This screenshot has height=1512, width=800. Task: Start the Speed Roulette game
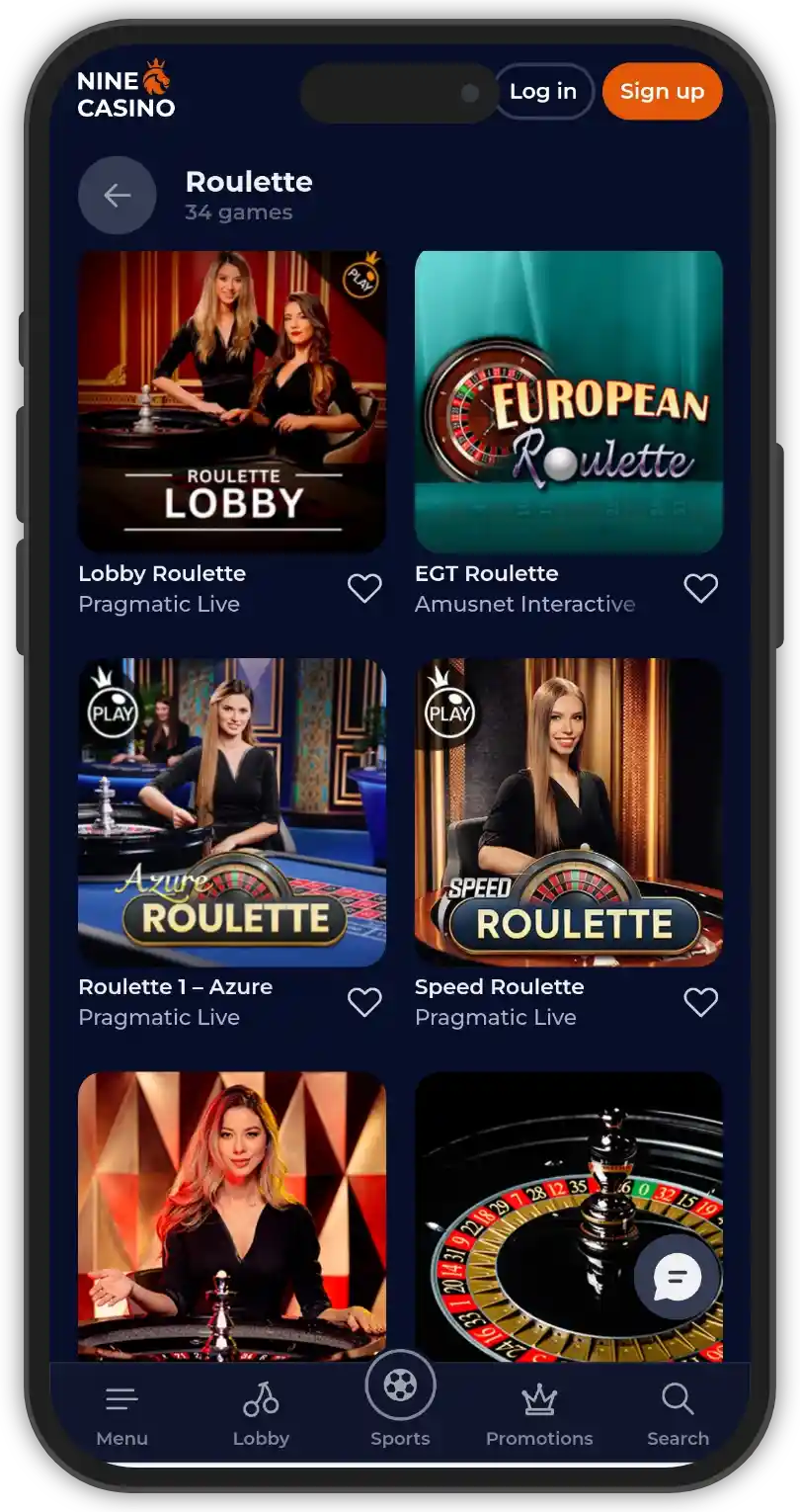(568, 812)
